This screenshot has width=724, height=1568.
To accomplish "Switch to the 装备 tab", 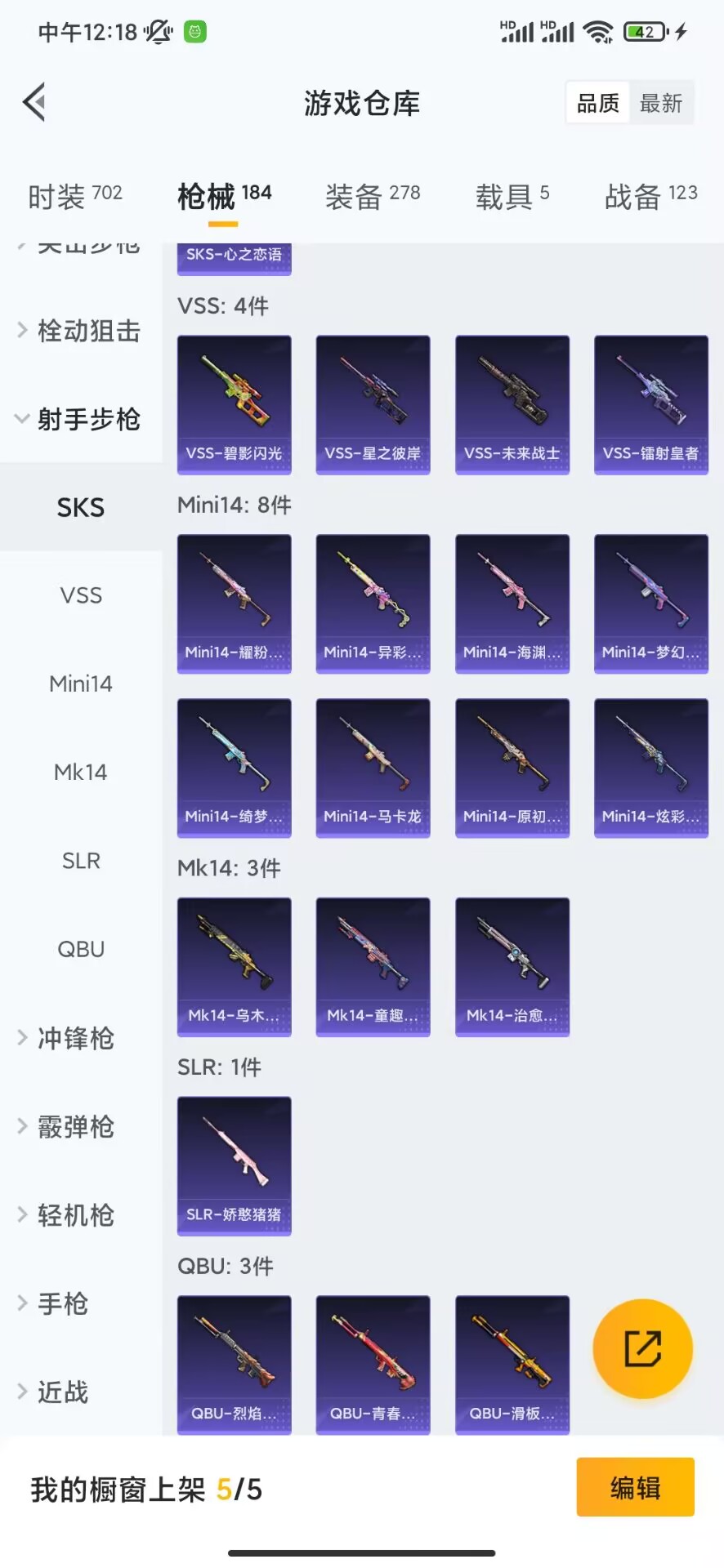I will 373,196.
